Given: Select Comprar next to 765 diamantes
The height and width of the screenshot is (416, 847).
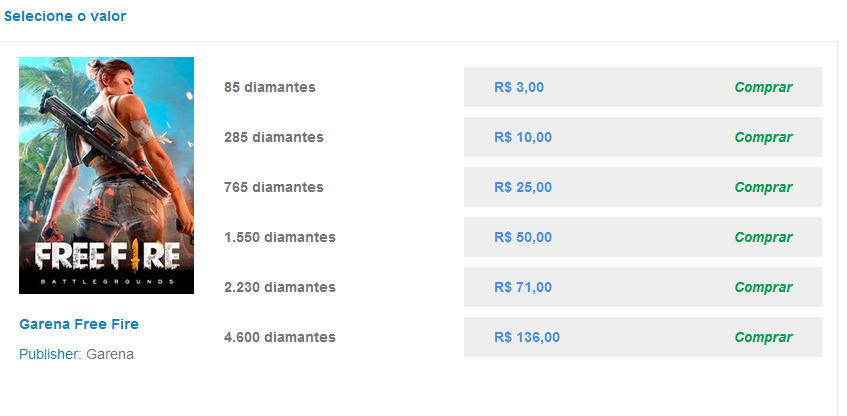Looking at the screenshot, I should [763, 187].
